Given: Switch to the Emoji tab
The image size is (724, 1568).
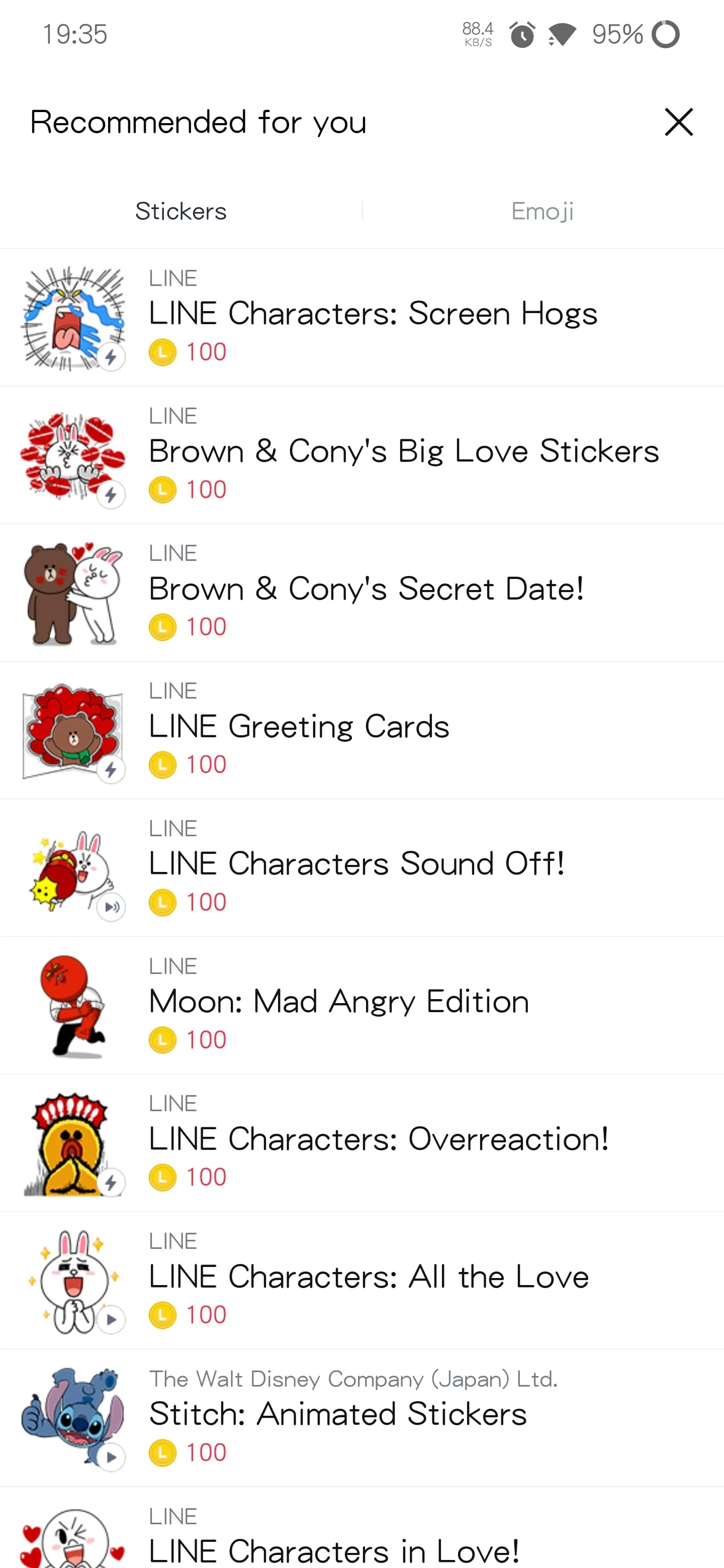Looking at the screenshot, I should pyautogui.click(x=542, y=211).
